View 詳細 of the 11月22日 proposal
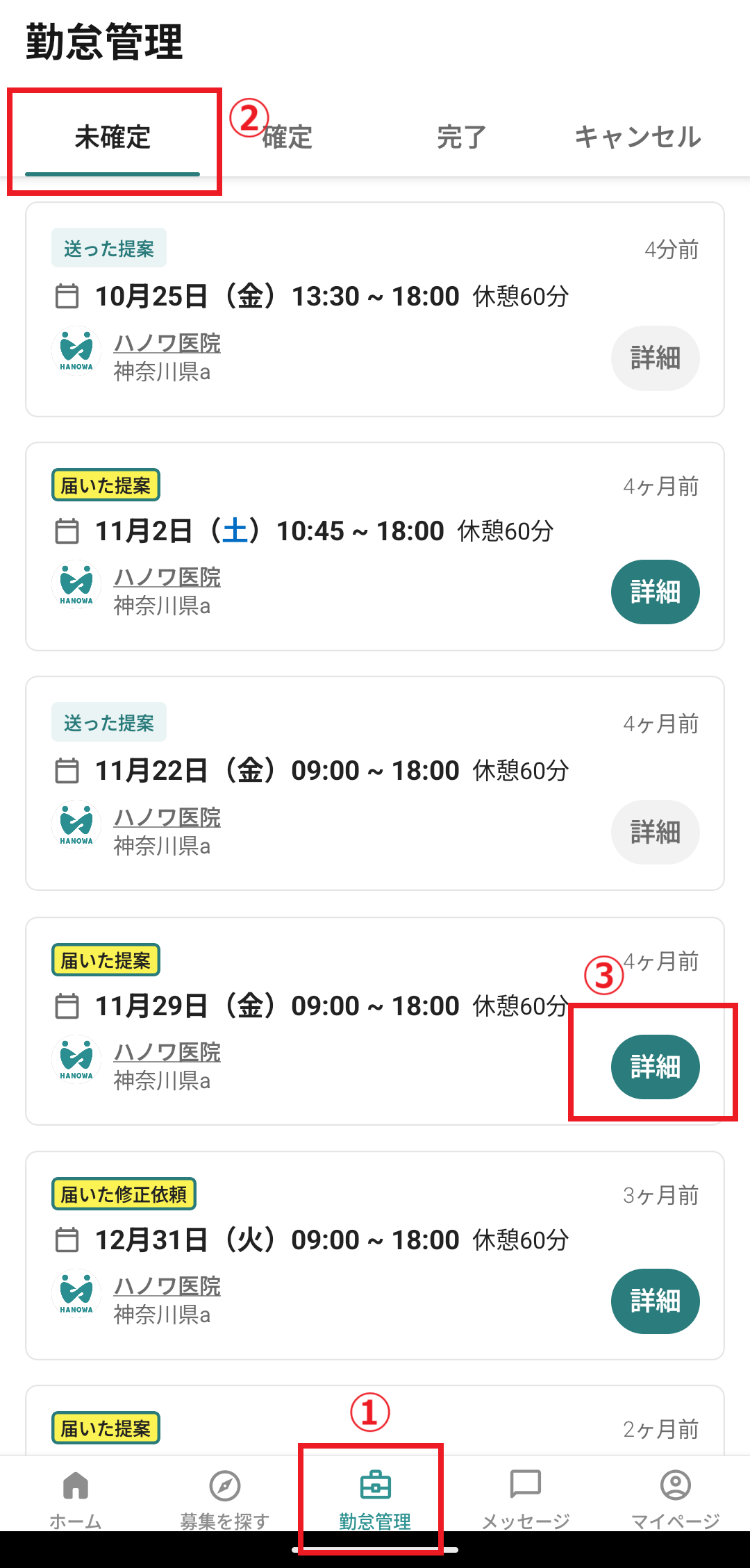The image size is (750, 1568). tap(655, 832)
